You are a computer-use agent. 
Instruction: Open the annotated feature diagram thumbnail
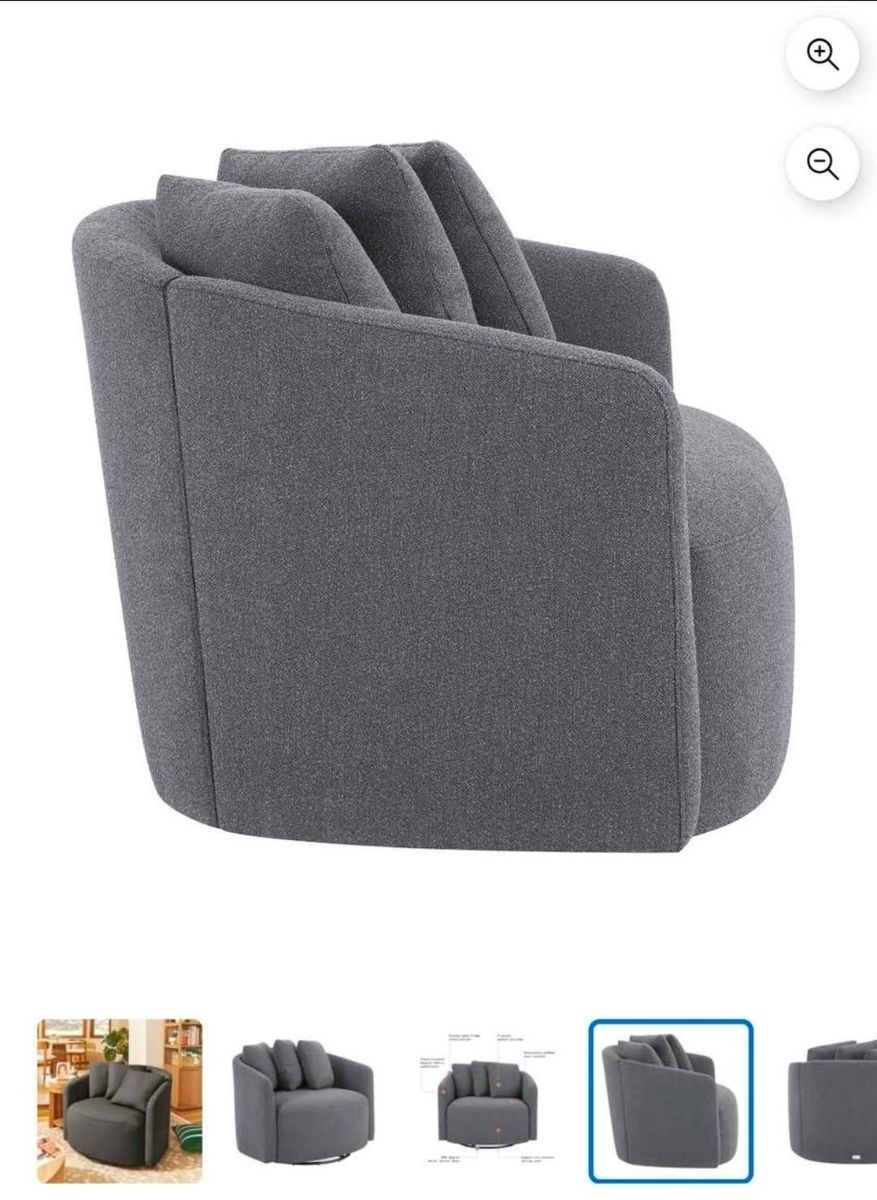pyautogui.click(x=487, y=1100)
